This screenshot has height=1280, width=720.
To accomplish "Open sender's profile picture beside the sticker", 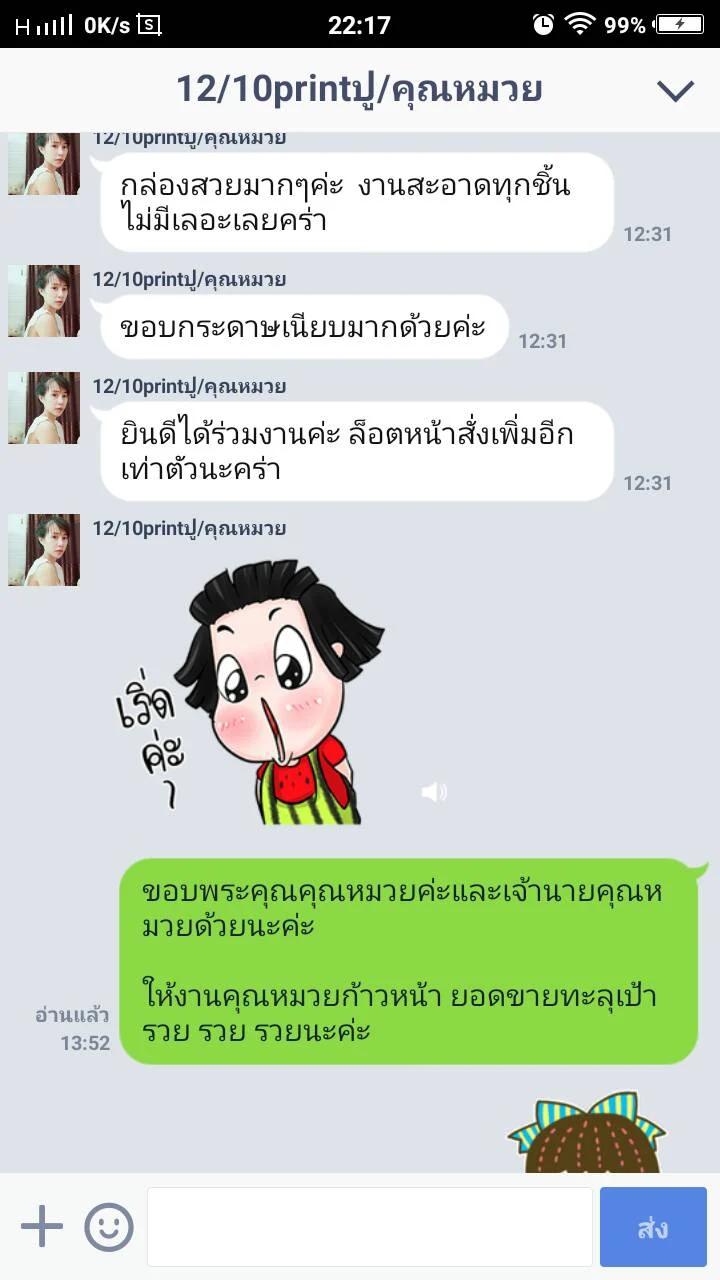I will 44,550.
